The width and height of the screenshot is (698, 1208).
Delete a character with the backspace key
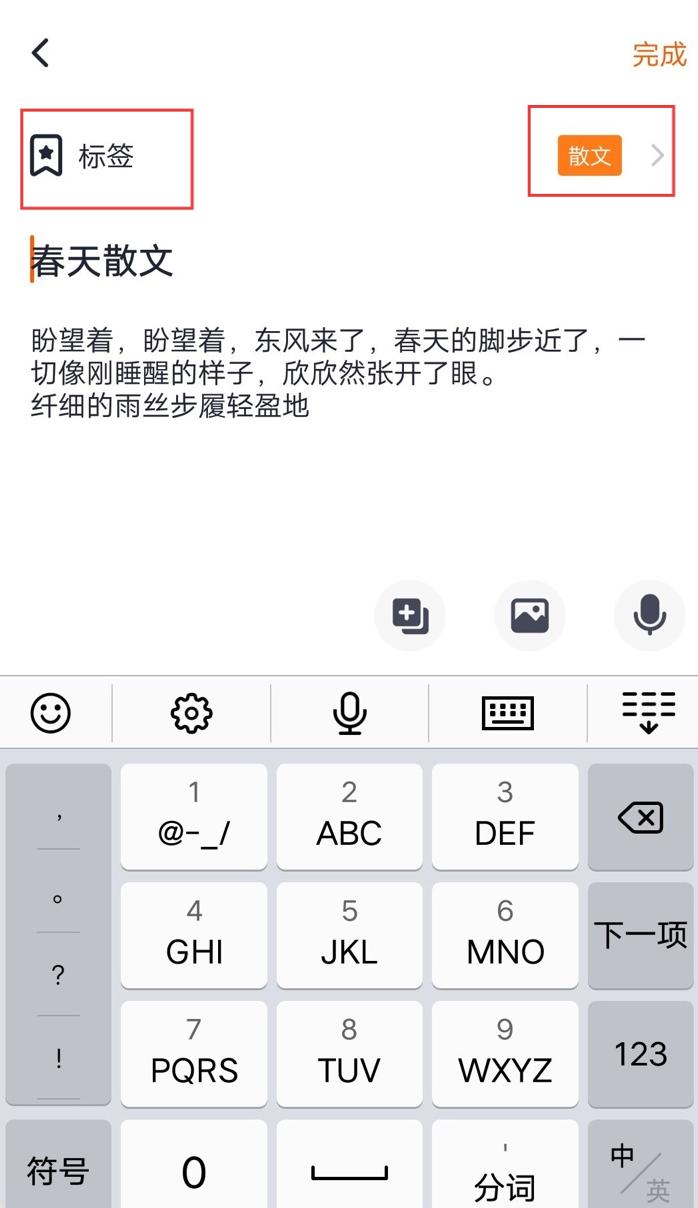(641, 818)
